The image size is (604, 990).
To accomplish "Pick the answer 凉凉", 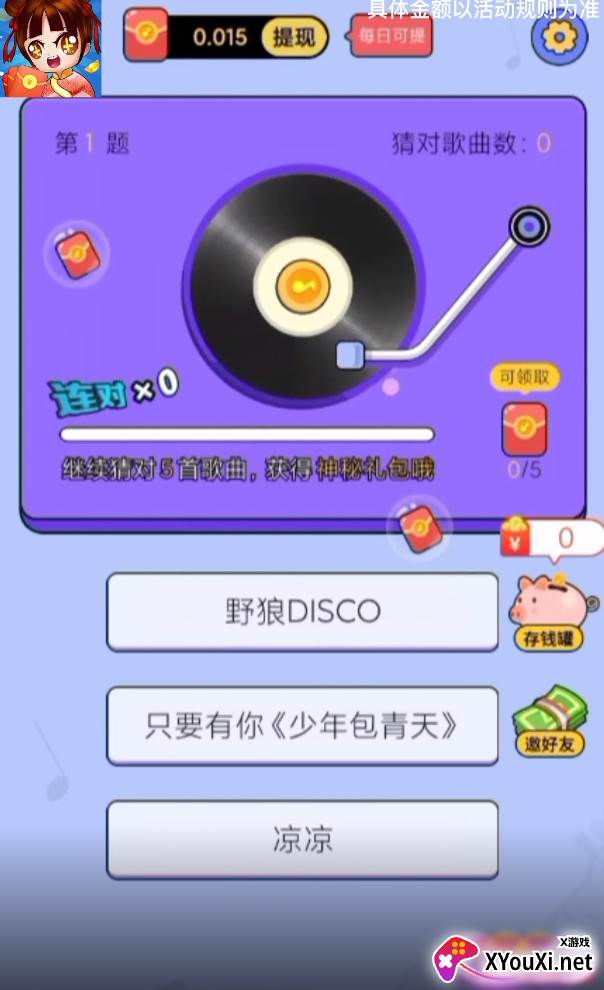I will [x=302, y=839].
